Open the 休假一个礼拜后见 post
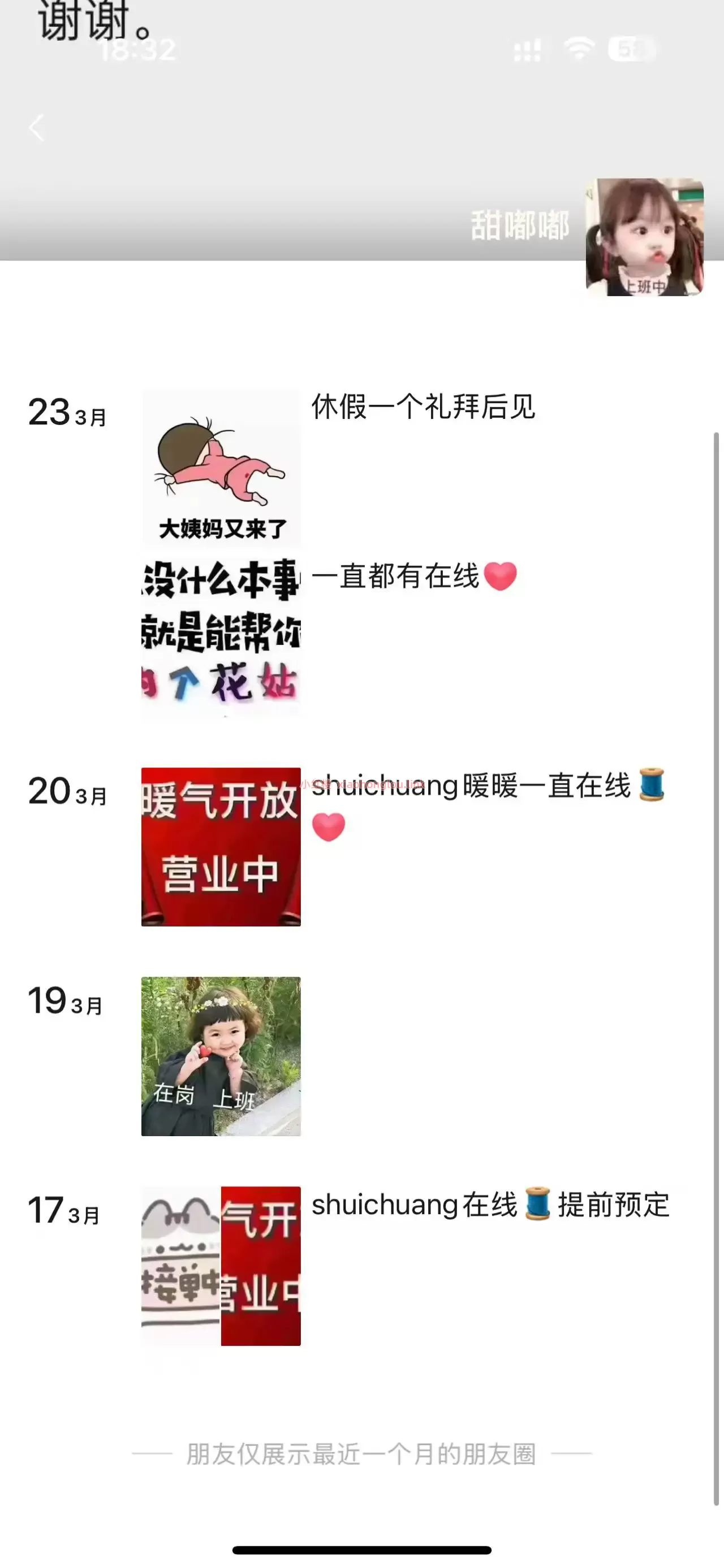Image resolution: width=724 pixels, height=1568 pixels. (423, 407)
